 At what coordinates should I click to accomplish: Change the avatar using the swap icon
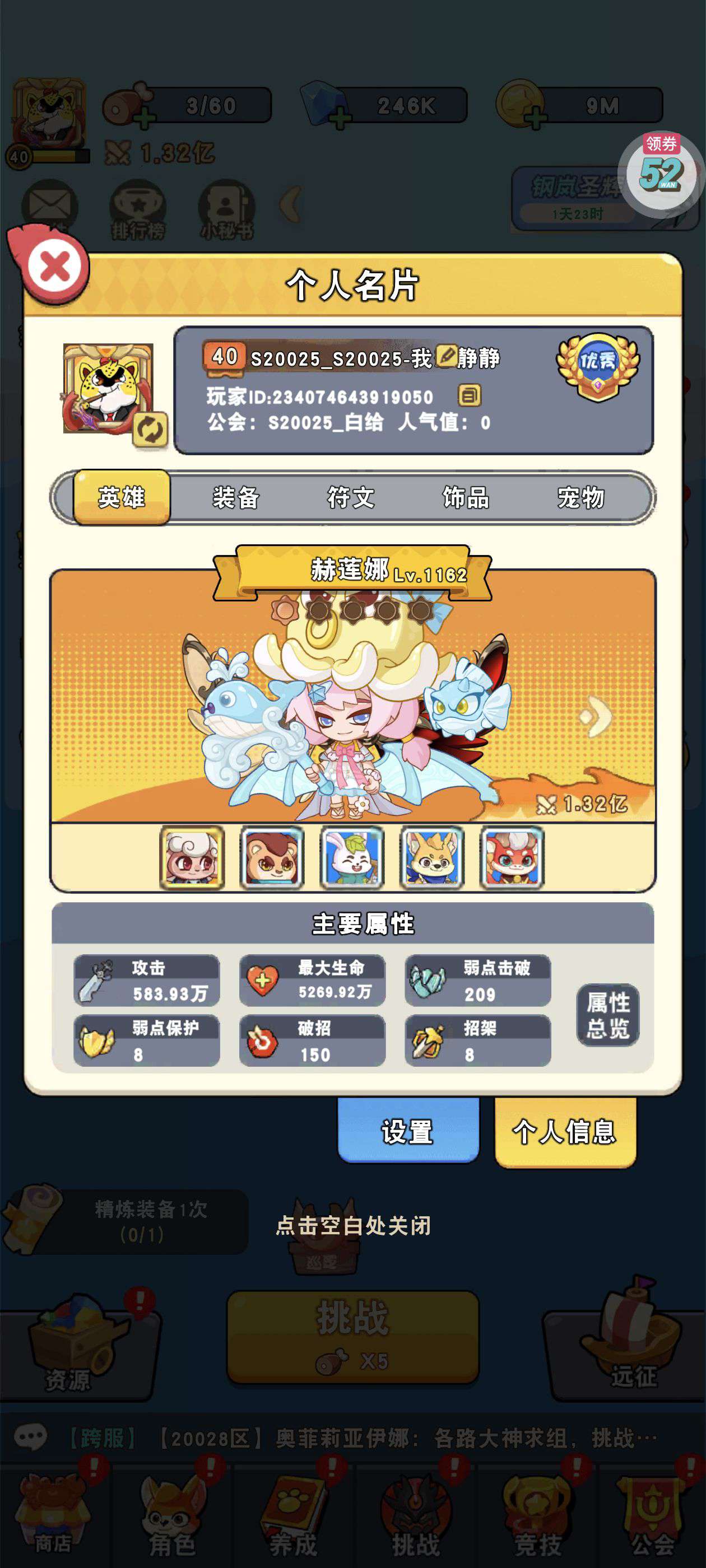[150, 430]
